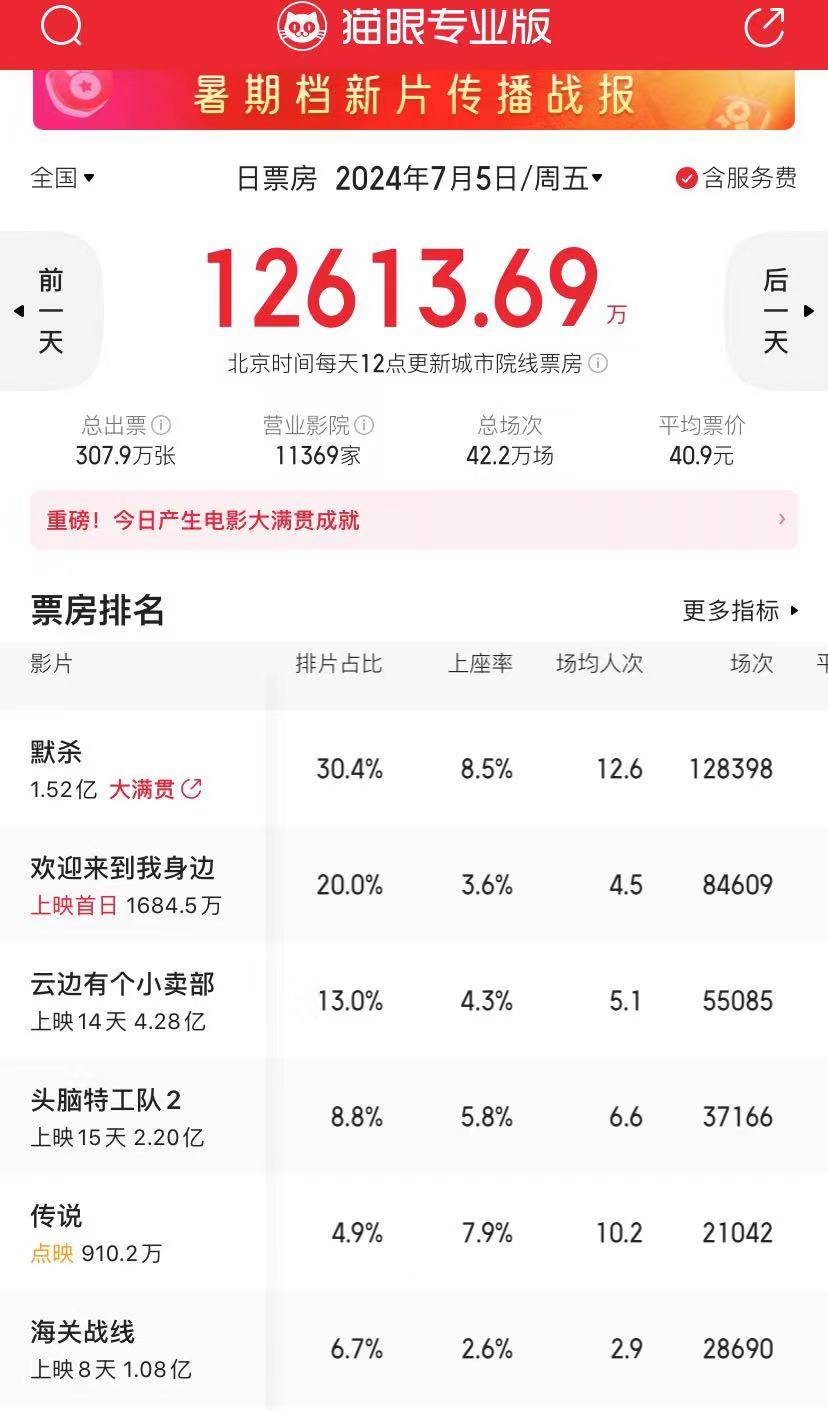Viewport: 828px width, 1411px height.
Task: Go to 前一天 box office
Action: click(50, 311)
